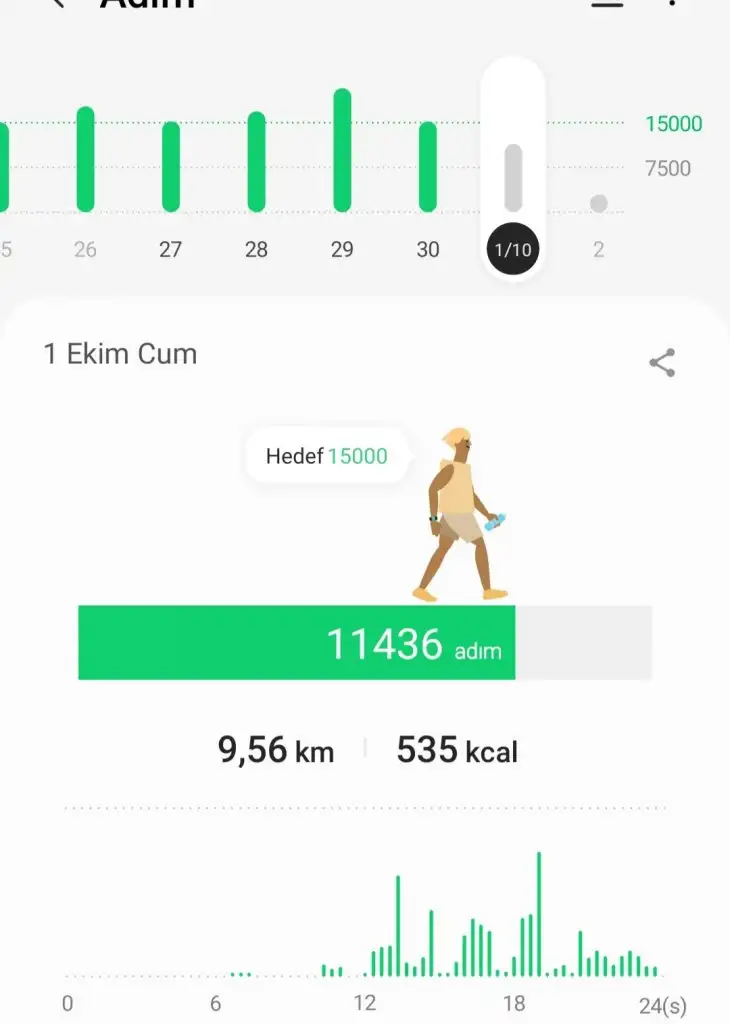Go back from the Adım screen
The image size is (730, 1024).
(57, 4)
